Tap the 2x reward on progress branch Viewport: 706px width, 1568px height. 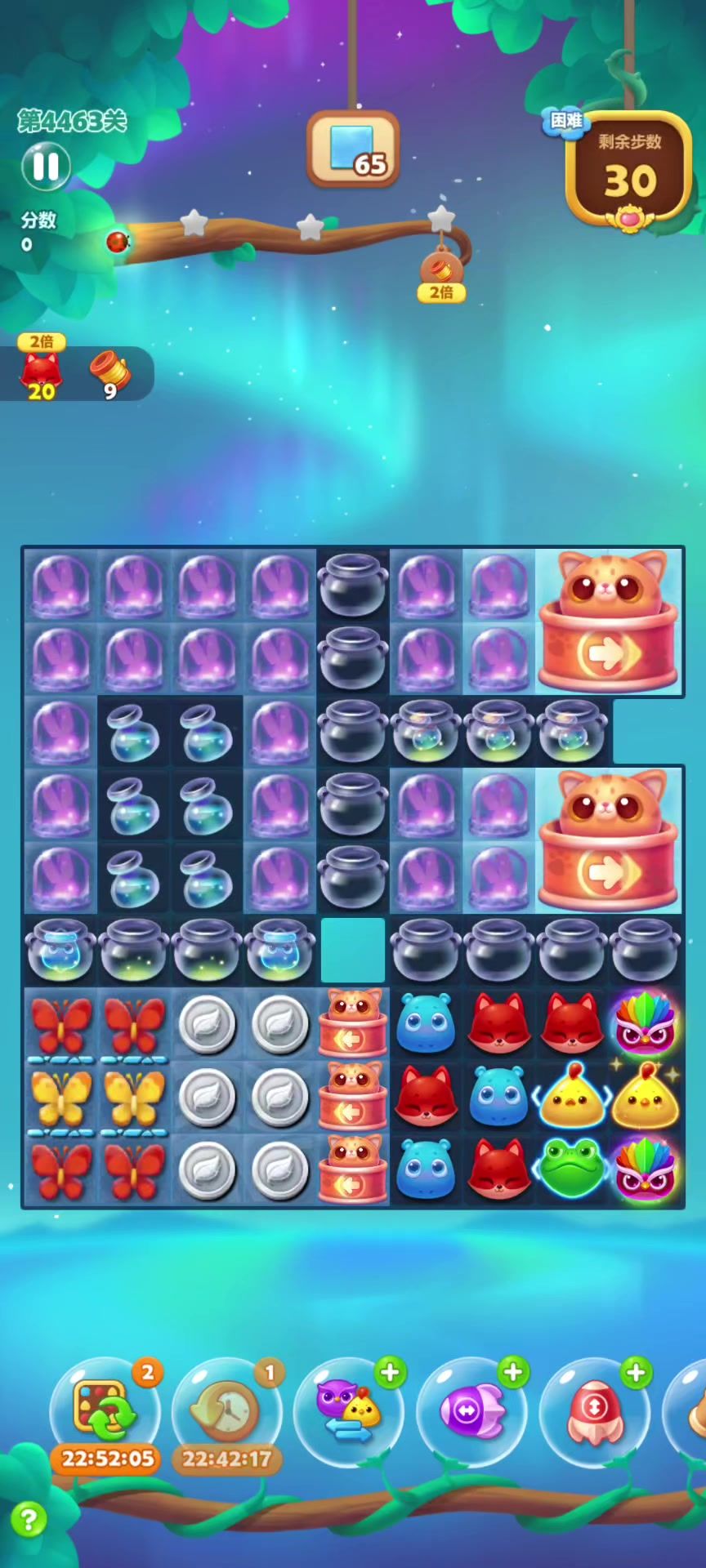coord(441,274)
